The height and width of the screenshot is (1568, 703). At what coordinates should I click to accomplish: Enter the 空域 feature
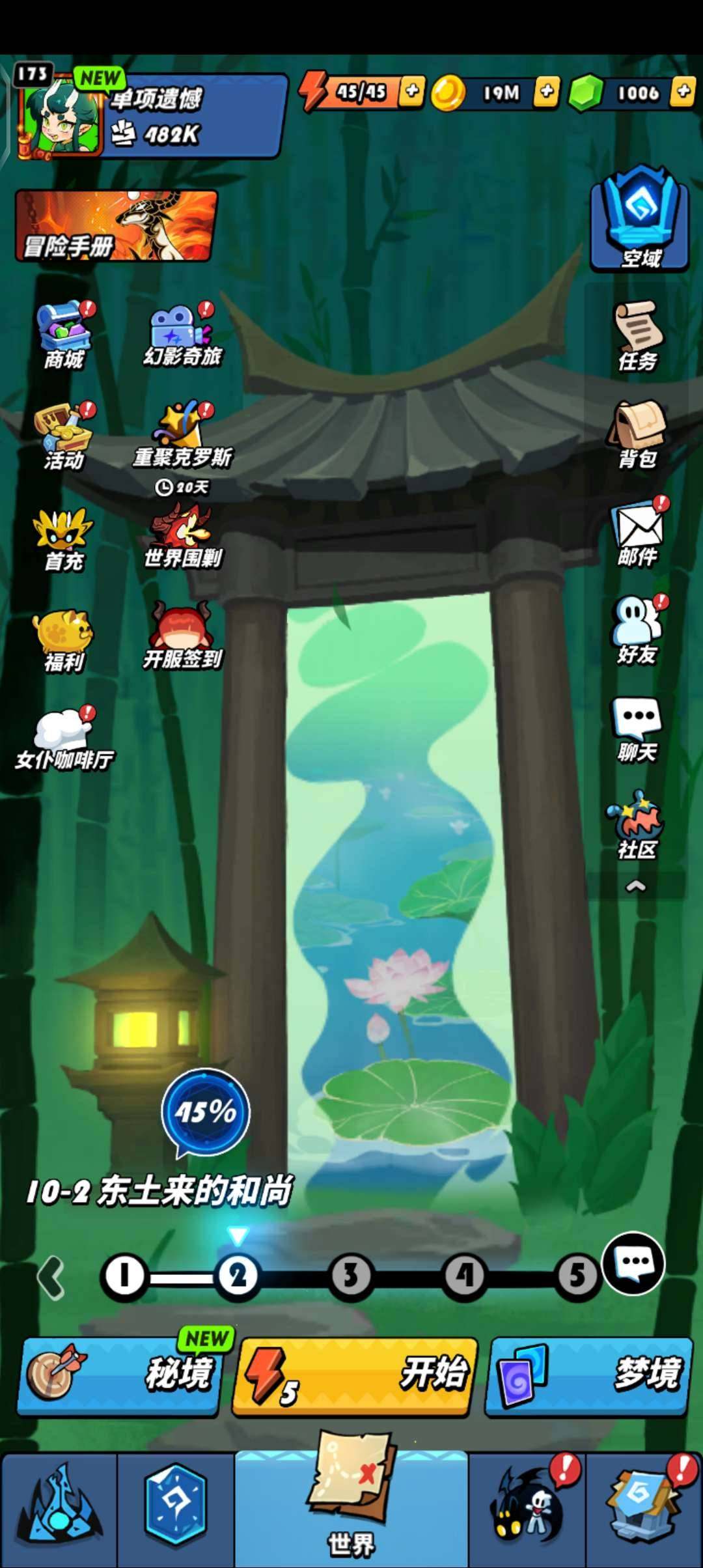click(x=639, y=219)
